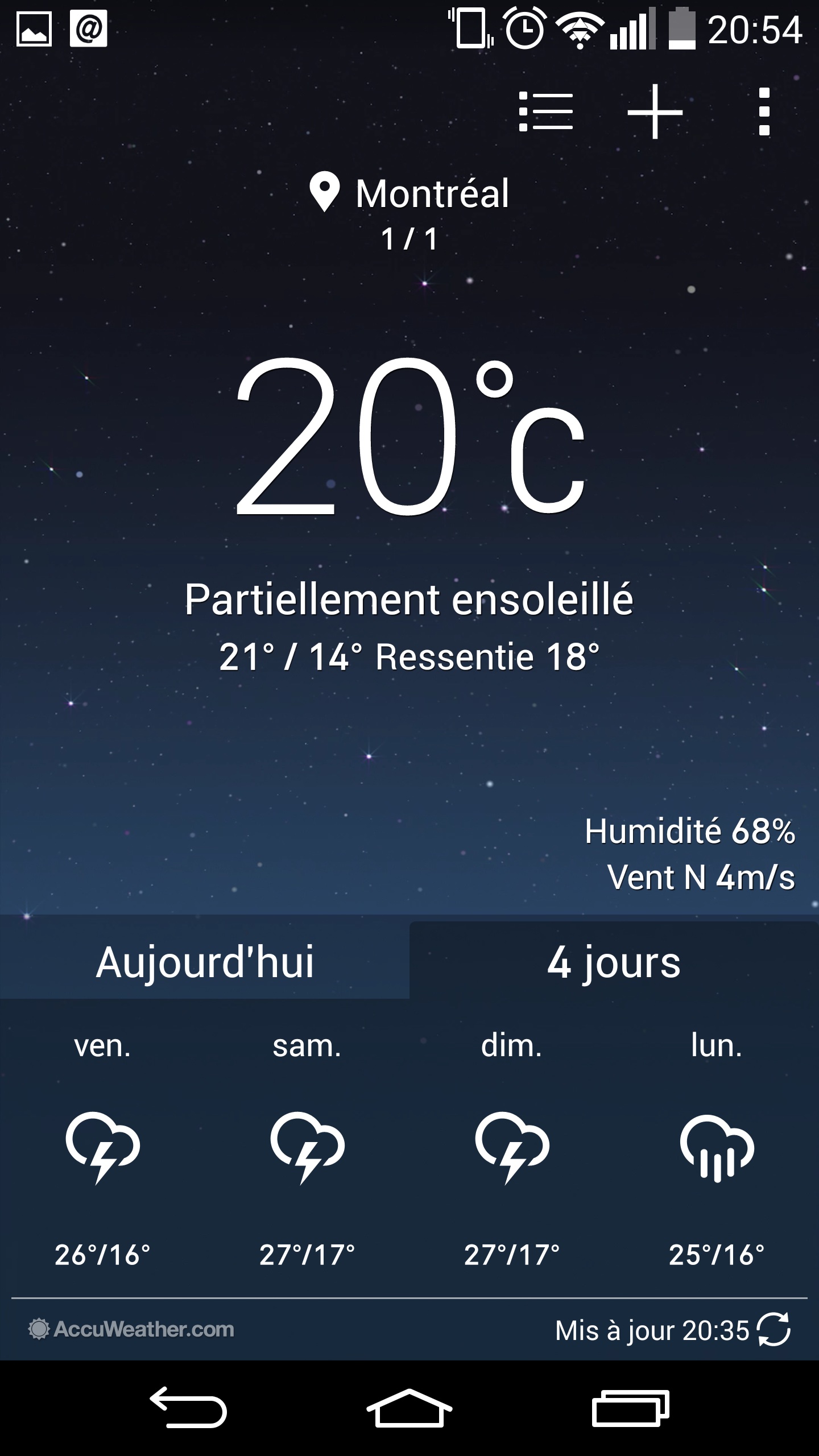This screenshot has height=1456, width=819.
Task: Open the AccuWeather.com link
Action: [132, 1330]
